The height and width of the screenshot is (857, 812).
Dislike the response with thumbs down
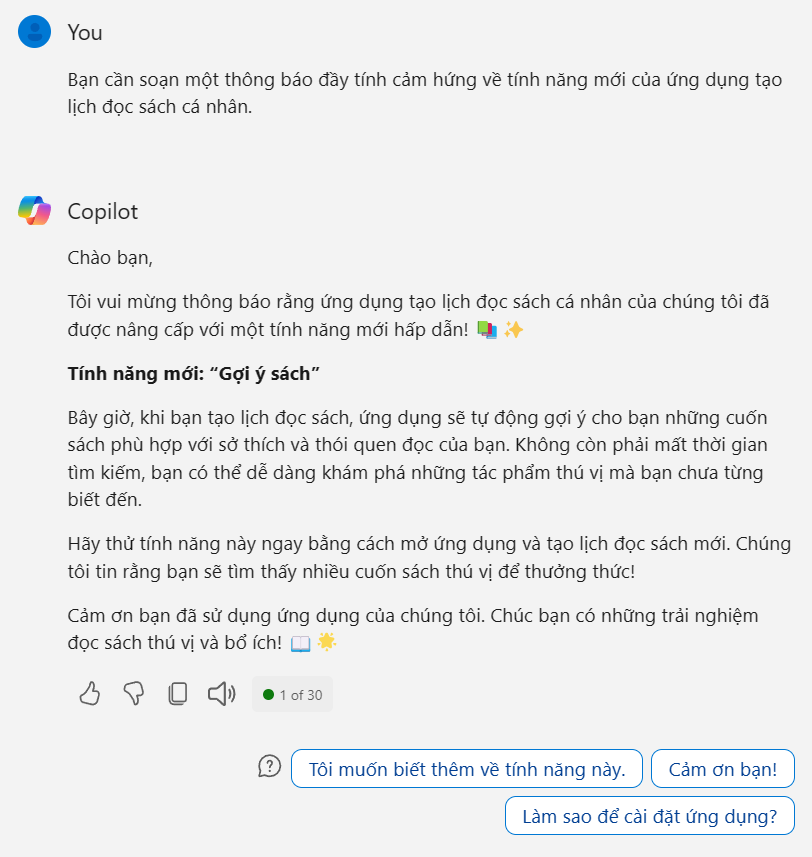click(x=134, y=694)
